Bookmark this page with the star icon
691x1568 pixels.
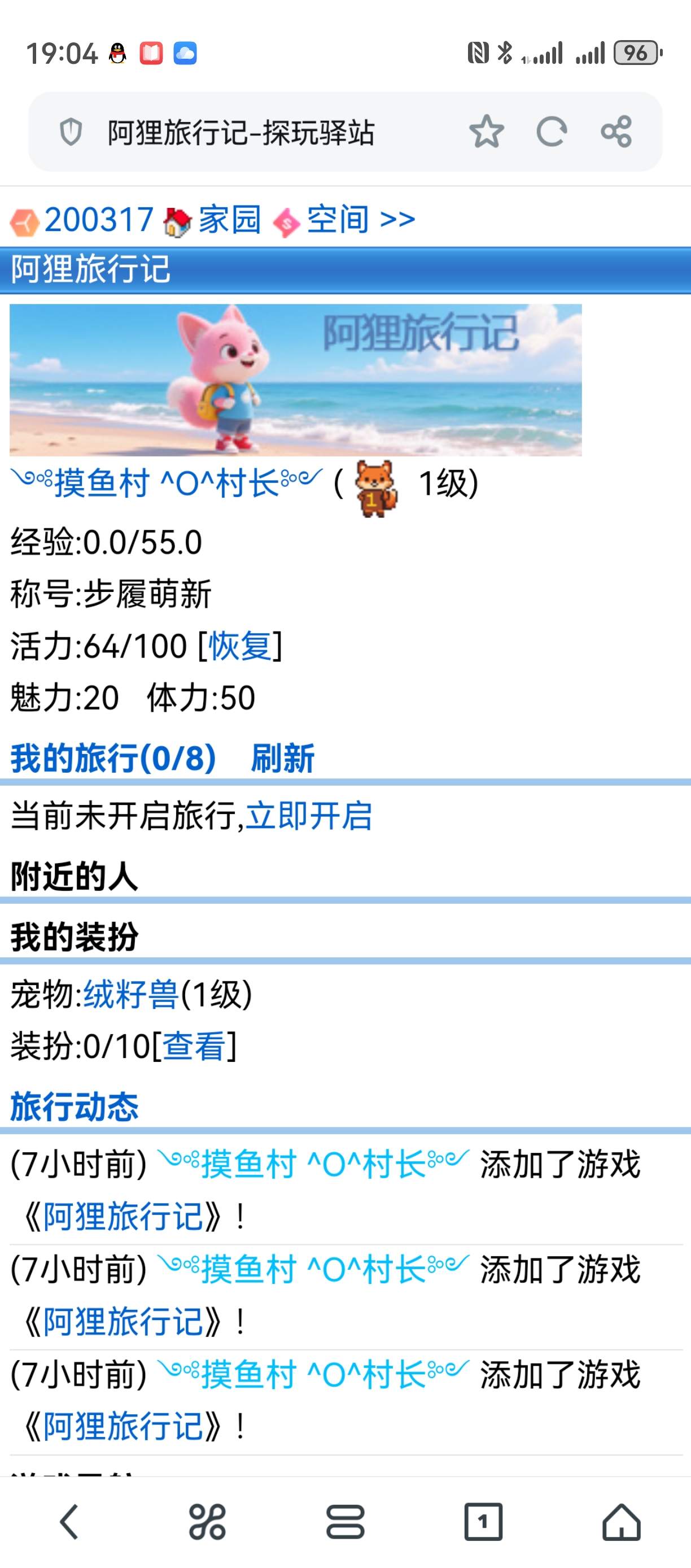coord(486,132)
